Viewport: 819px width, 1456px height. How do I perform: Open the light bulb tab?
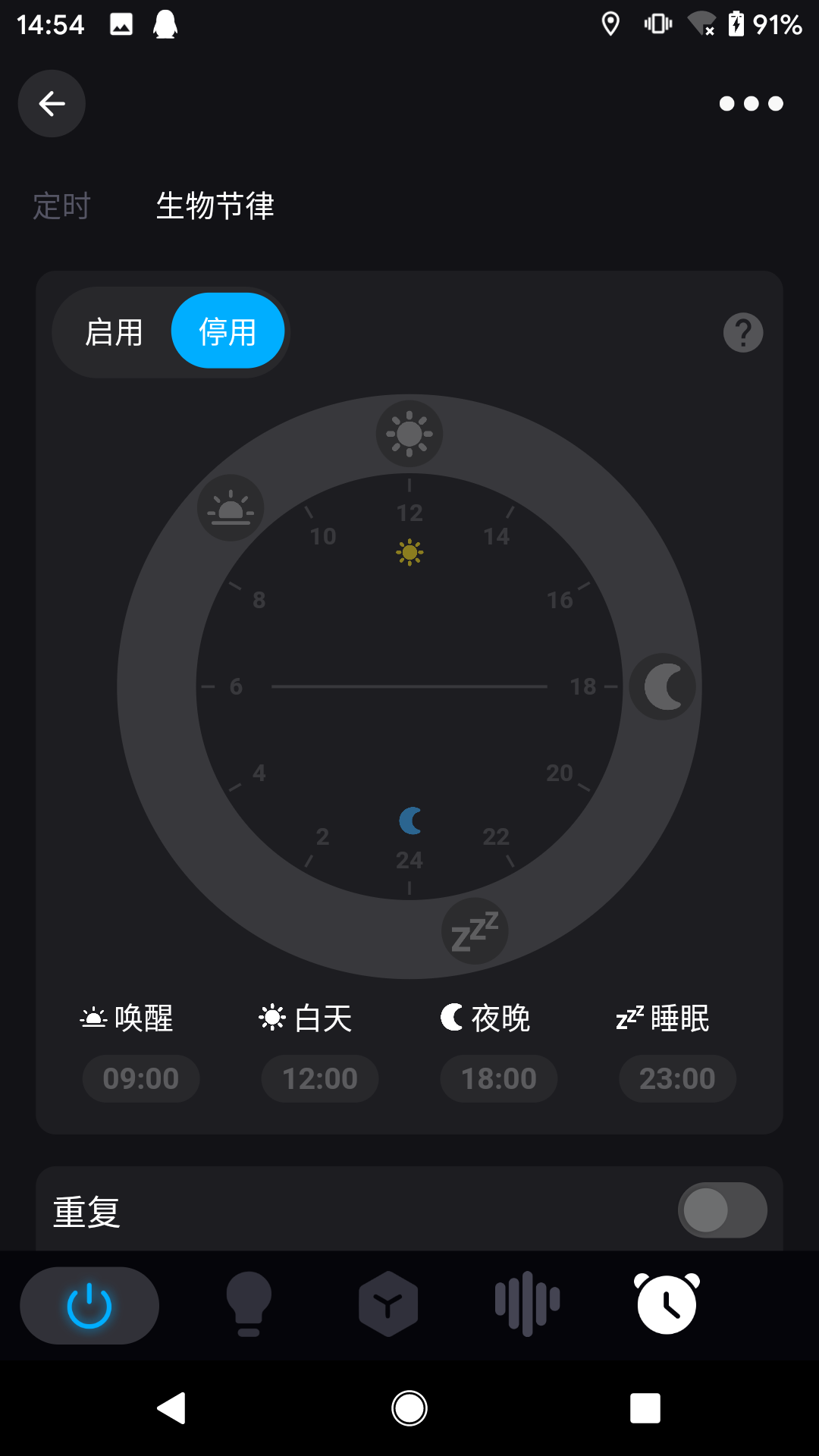pyautogui.click(x=249, y=1304)
